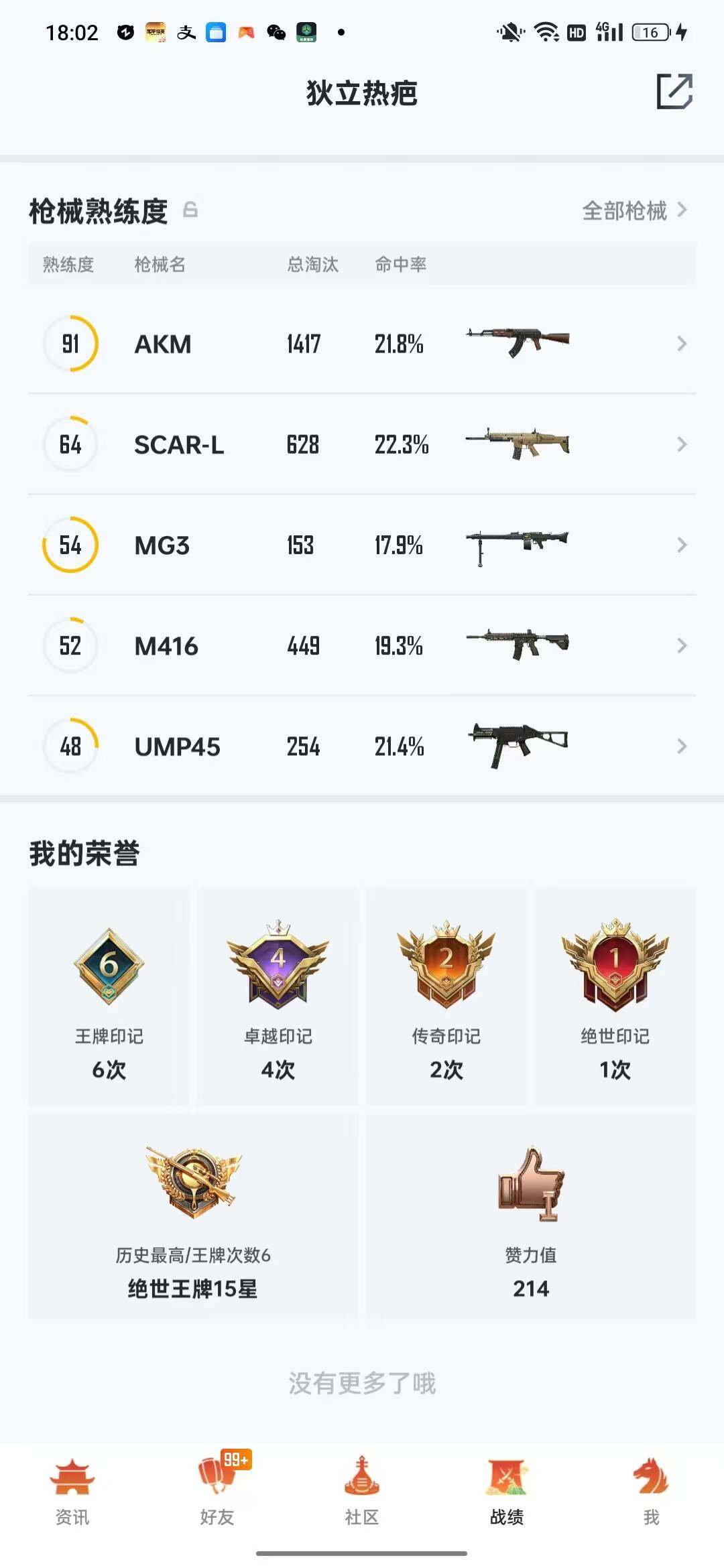
Task: Tap the UMP45 weapon thumbnail
Action: (x=516, y=744)
